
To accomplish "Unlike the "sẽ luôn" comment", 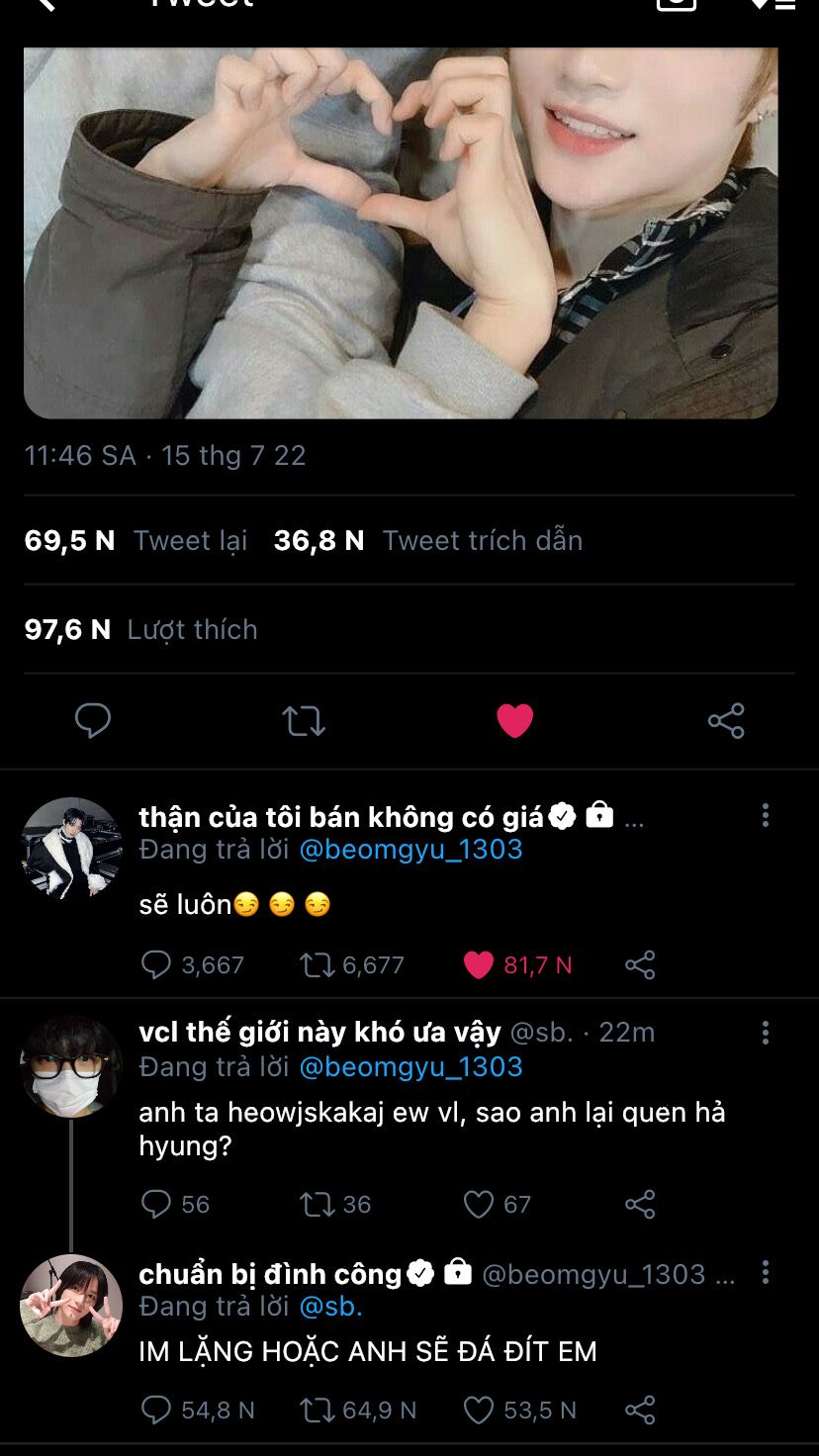I will tap(479, 964).
